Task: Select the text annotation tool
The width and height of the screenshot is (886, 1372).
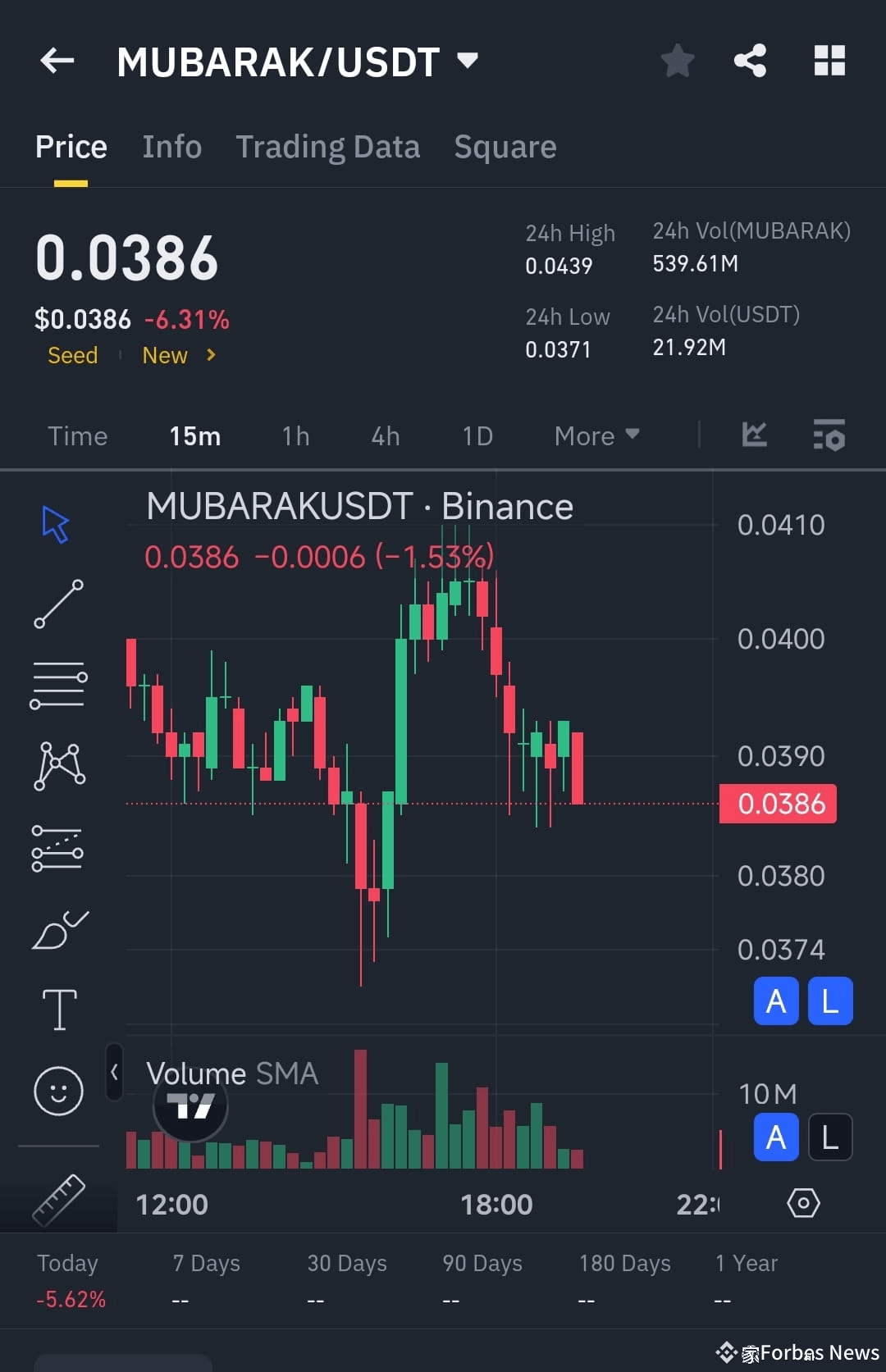Action: [57, 1010]
